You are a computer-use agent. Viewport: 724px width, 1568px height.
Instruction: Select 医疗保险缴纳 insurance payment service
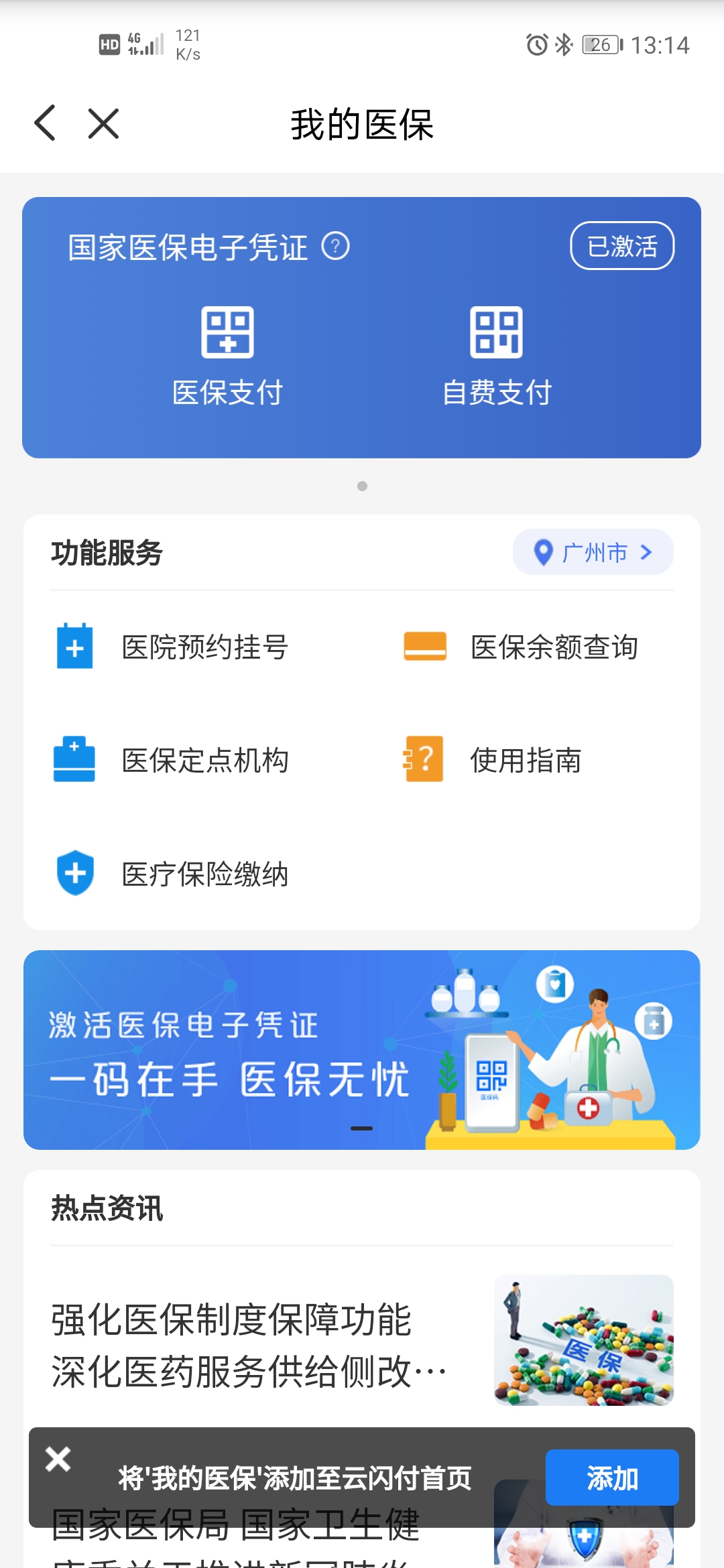coord(204,873)
